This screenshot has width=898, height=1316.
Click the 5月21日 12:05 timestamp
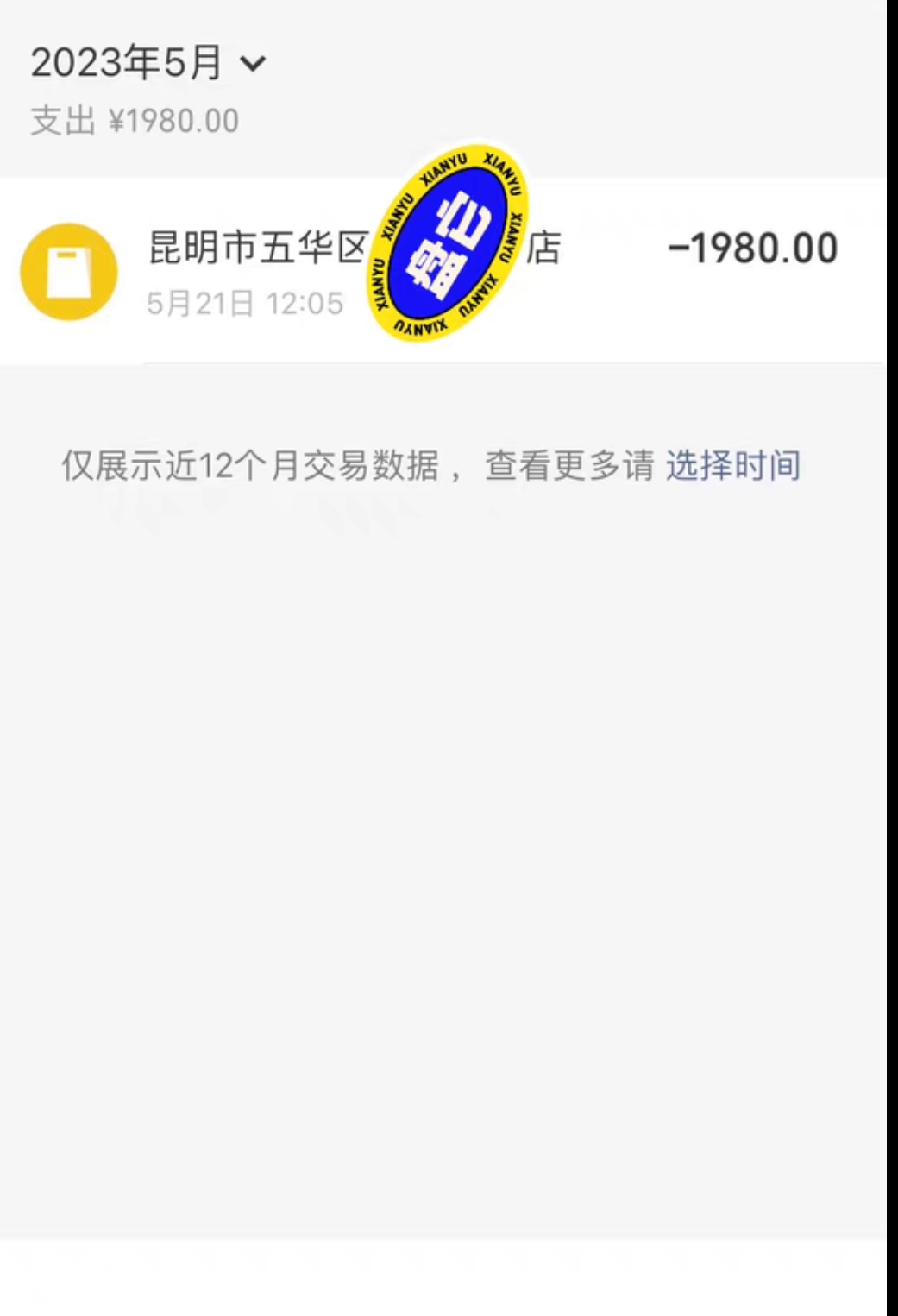pyautogui.click(x=244, y=303)
